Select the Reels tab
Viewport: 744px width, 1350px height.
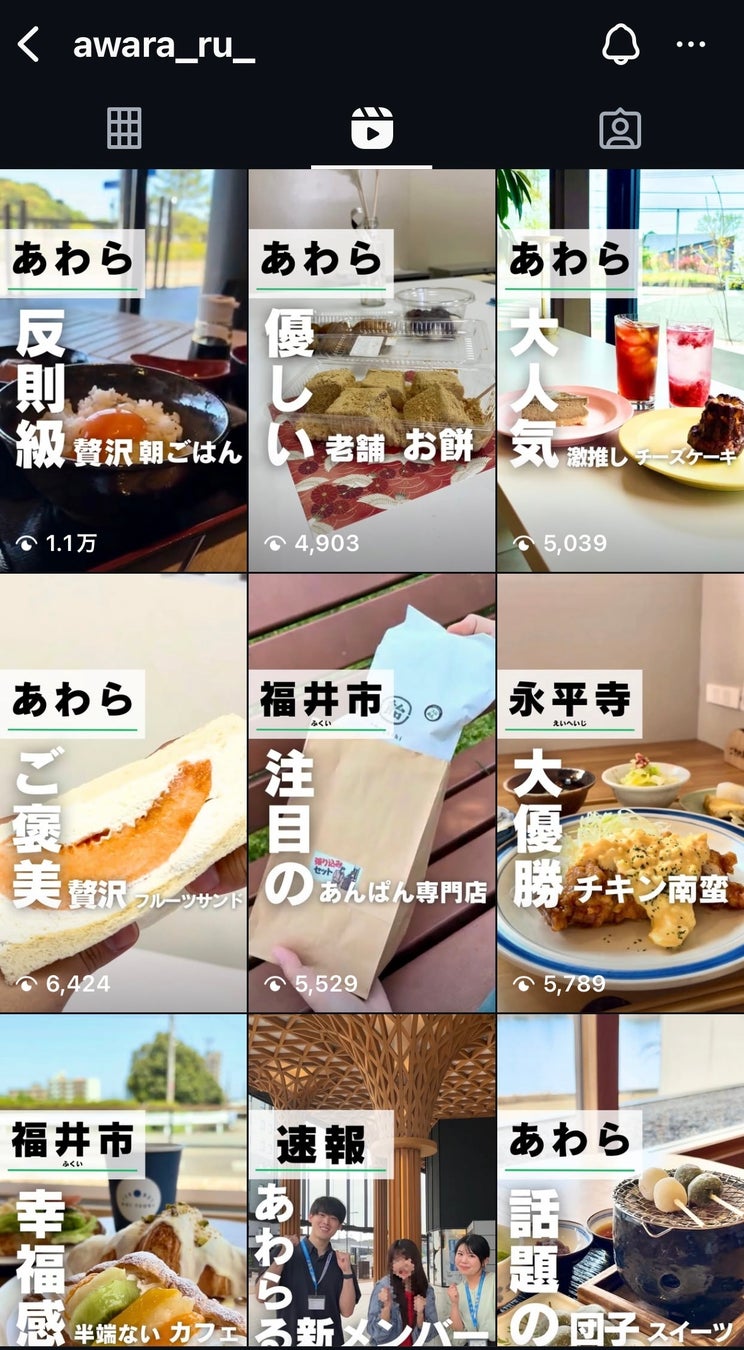point(372,129)
